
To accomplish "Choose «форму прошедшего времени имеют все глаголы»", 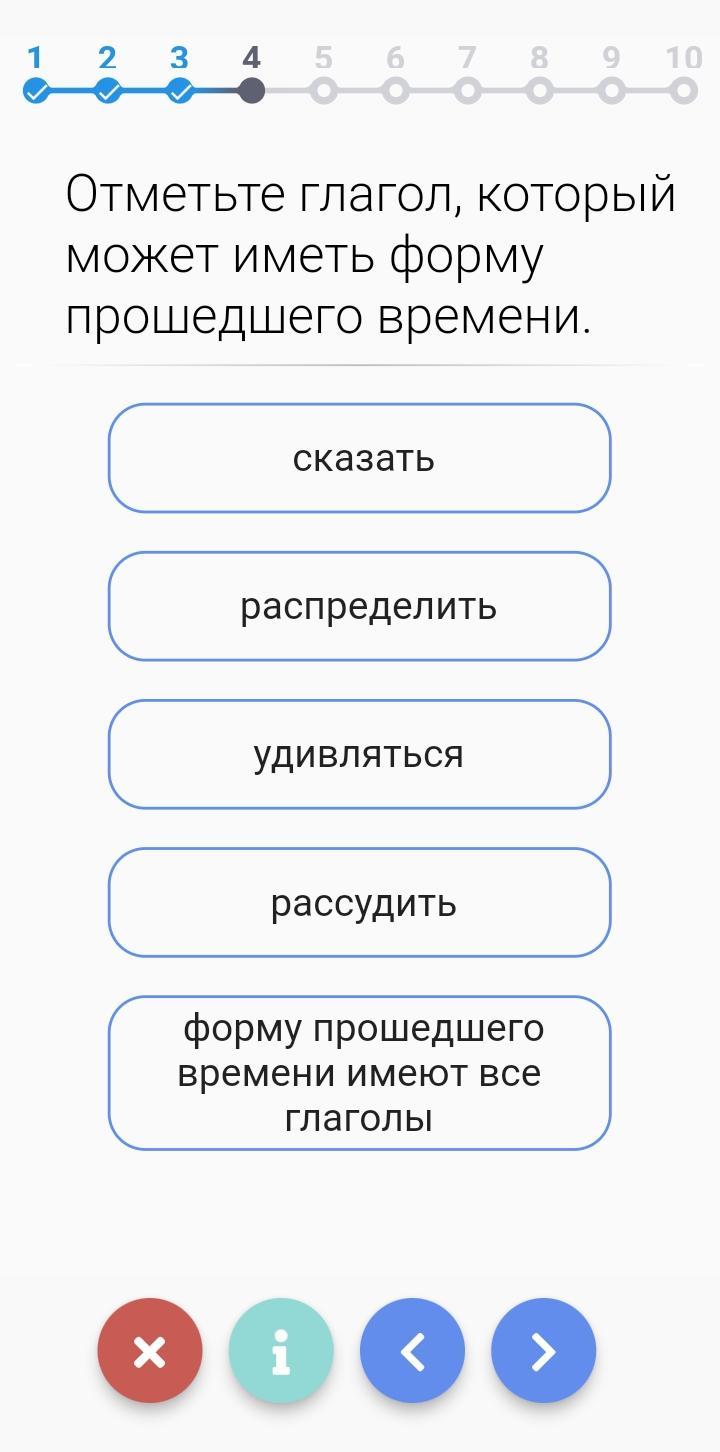I will click(359, 1073).
